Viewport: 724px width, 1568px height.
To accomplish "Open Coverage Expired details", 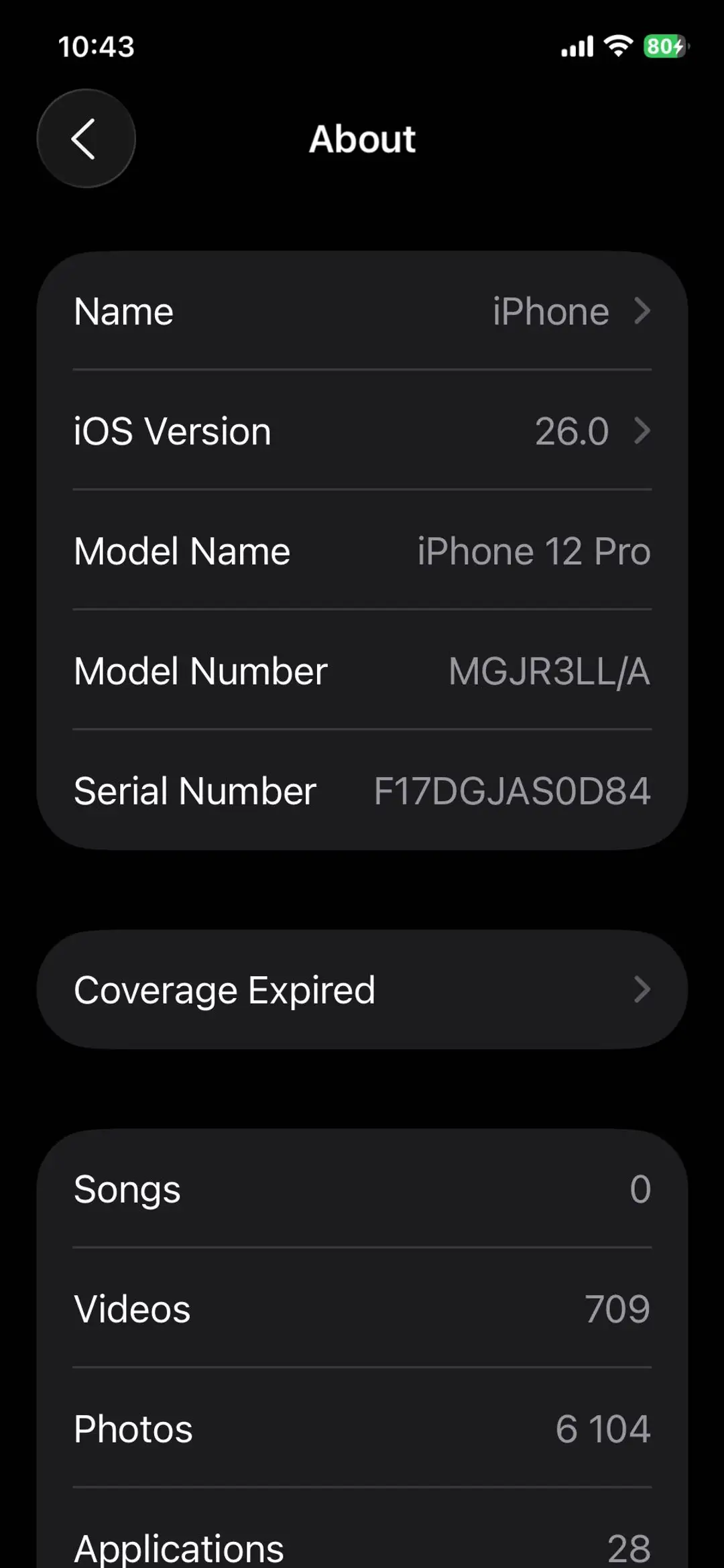I will tap(362, 989).
